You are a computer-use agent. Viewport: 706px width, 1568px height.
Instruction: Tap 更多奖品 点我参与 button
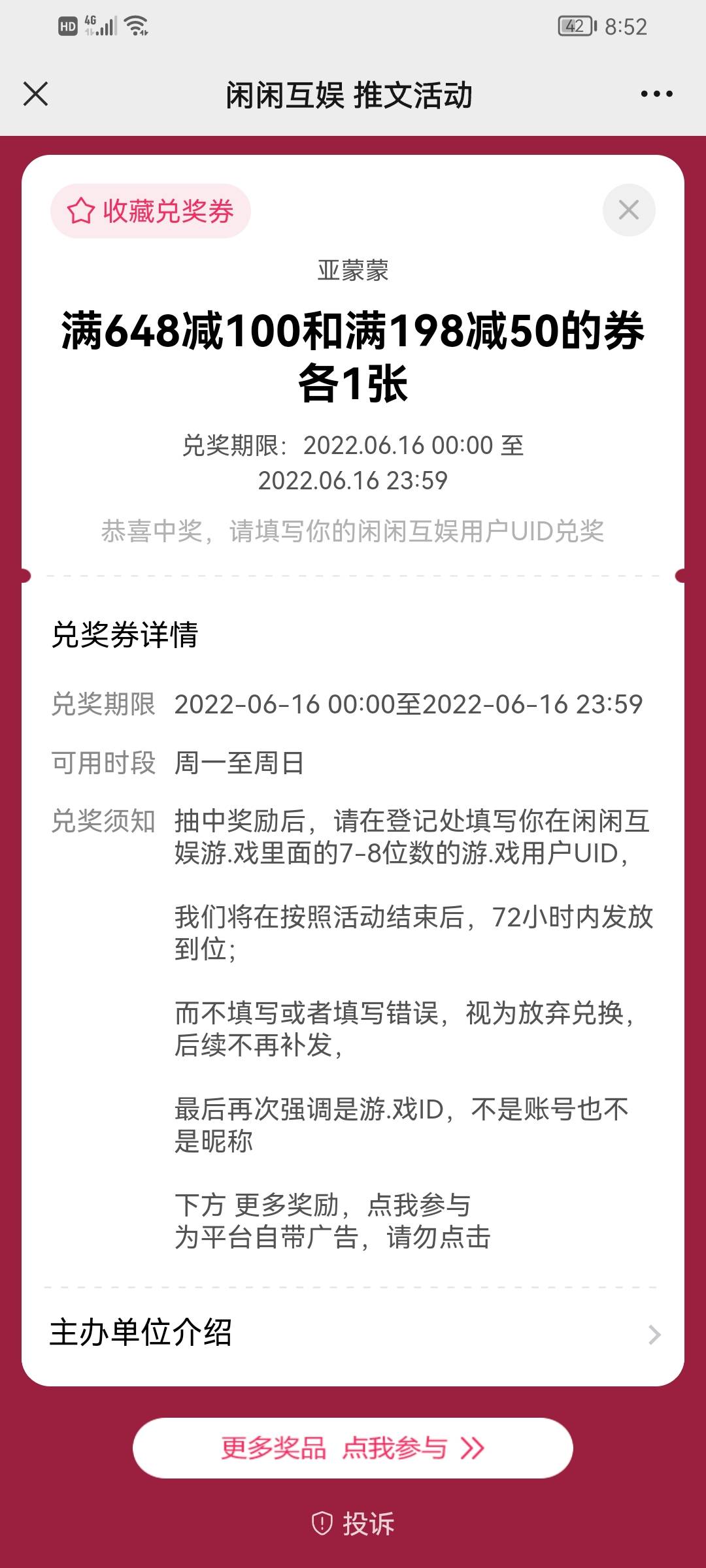[x=353, y=1448]
